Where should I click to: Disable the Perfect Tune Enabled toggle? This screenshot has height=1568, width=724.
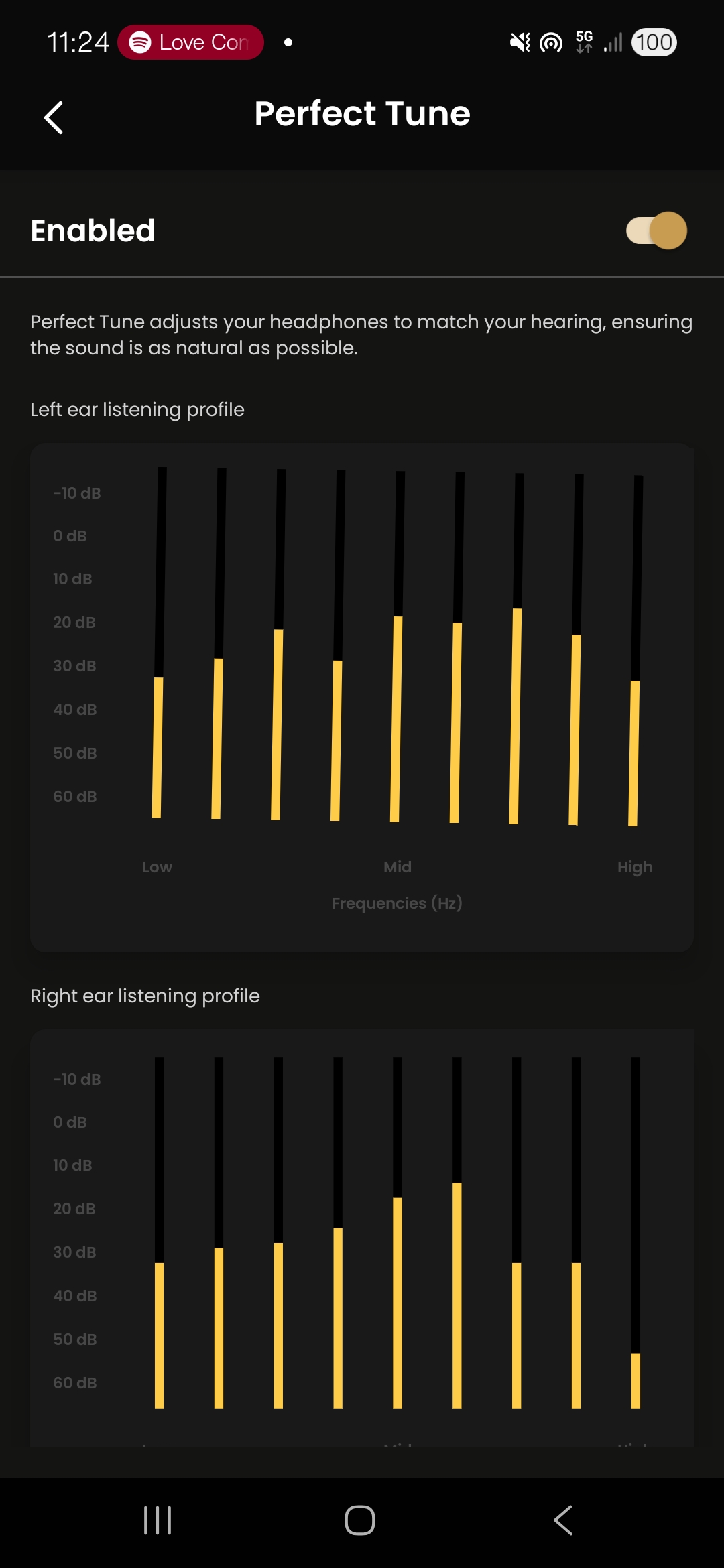[x=656, y=231]
